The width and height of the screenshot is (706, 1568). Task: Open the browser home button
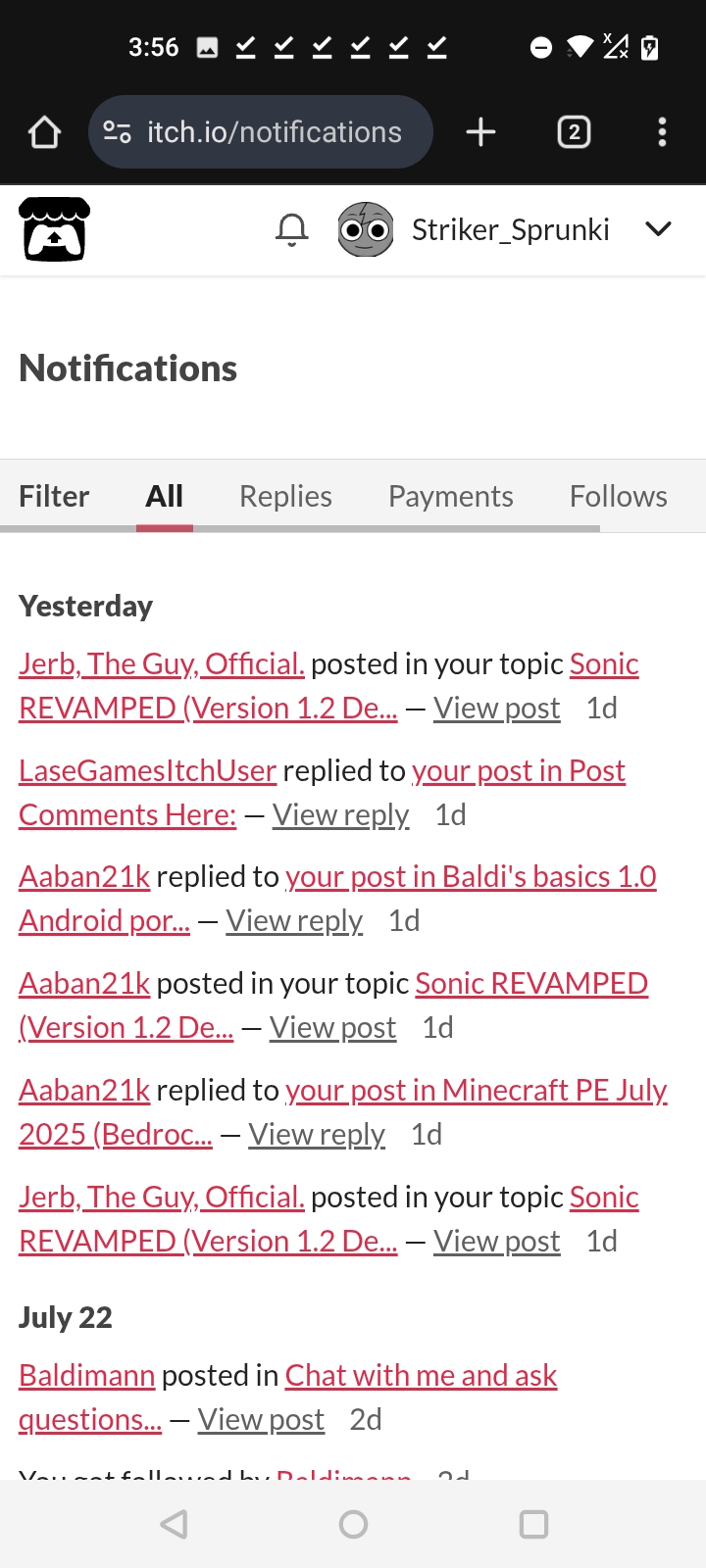pos(44,132)
